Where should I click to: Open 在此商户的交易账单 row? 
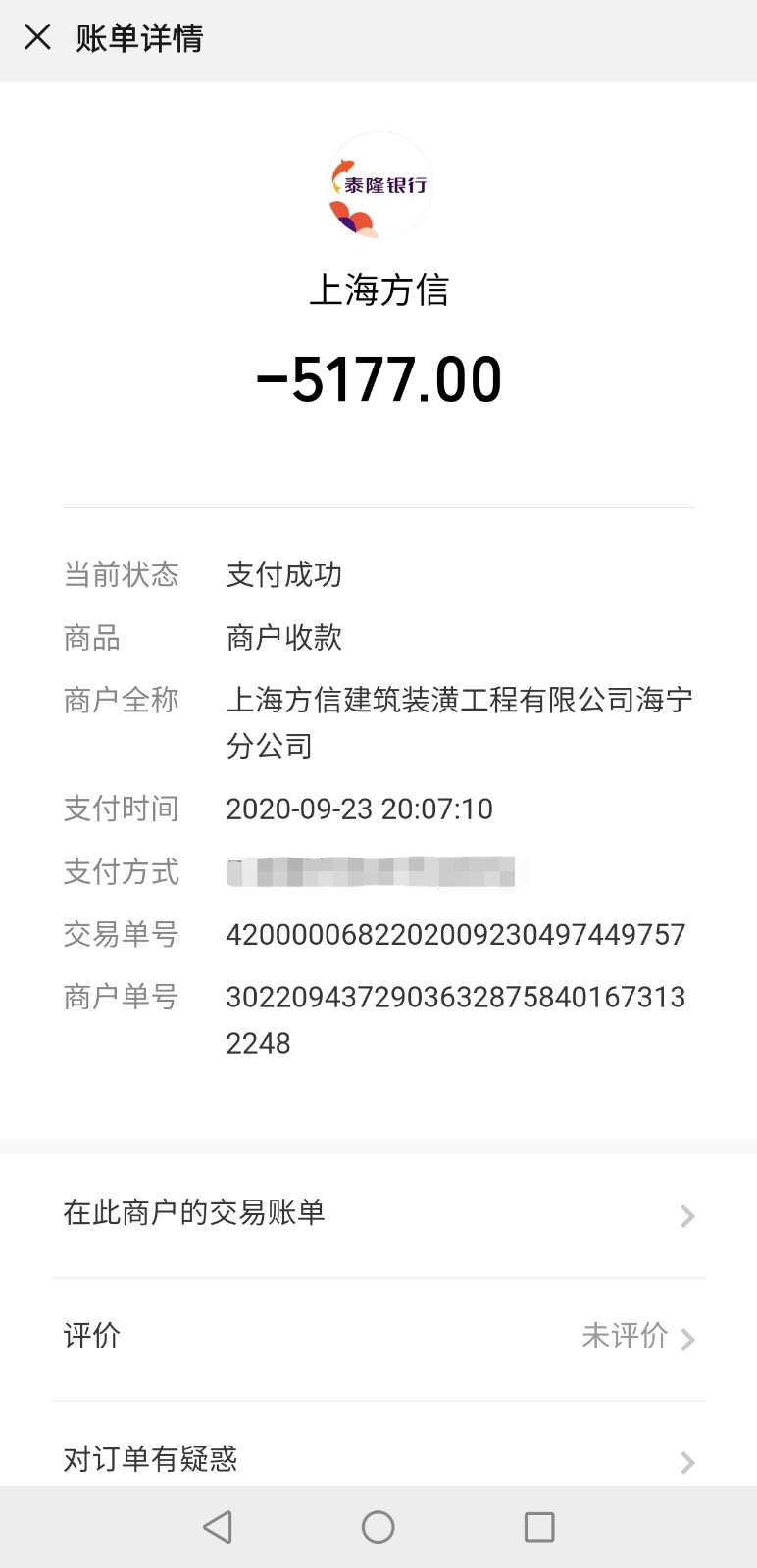378,1214
